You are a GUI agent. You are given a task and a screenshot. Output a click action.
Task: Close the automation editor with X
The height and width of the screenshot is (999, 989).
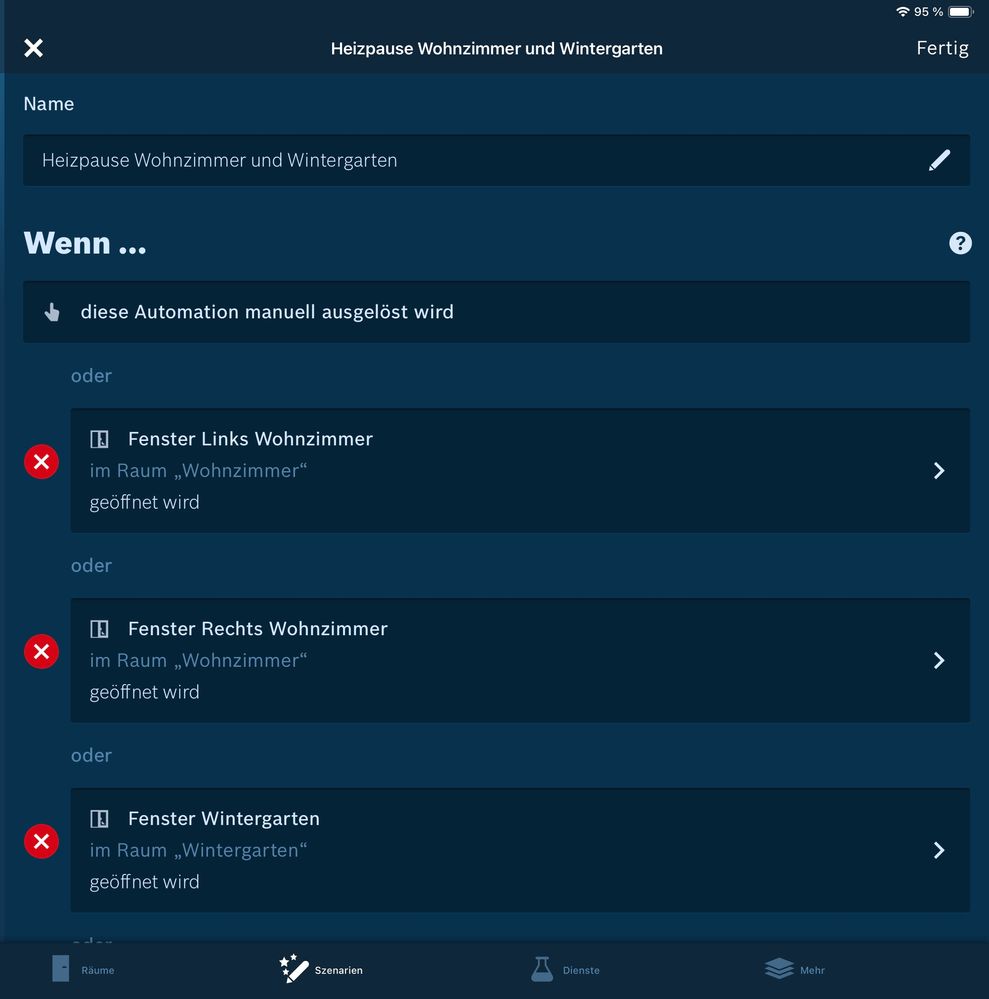click(33, 48)
